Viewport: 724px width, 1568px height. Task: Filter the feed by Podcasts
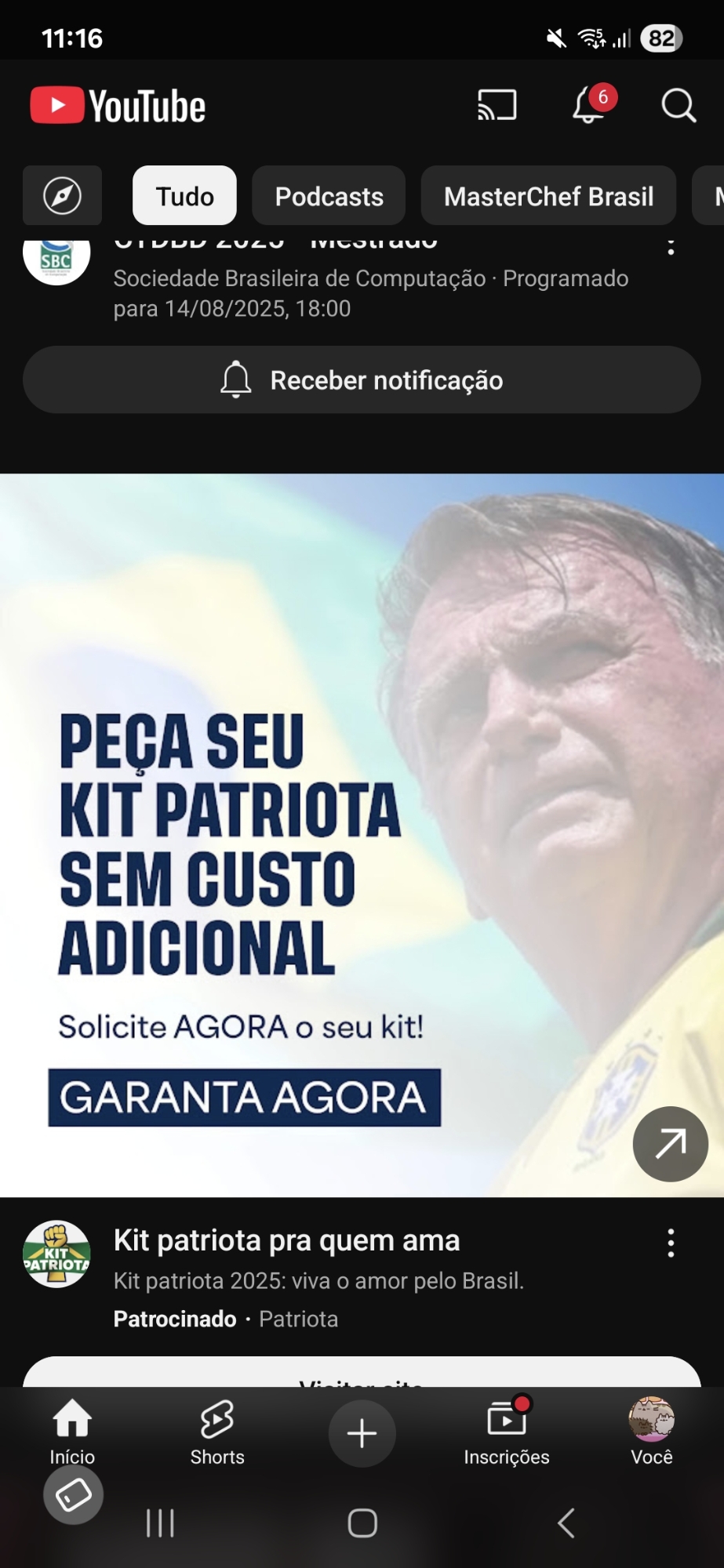coord(329,196)
